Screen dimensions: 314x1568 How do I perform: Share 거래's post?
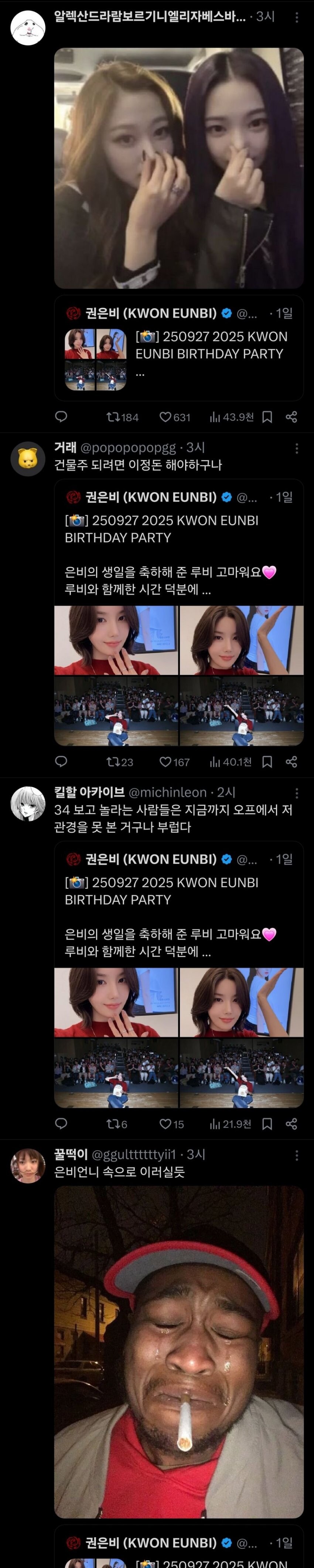pyautogui.click(x=291, y=761)
